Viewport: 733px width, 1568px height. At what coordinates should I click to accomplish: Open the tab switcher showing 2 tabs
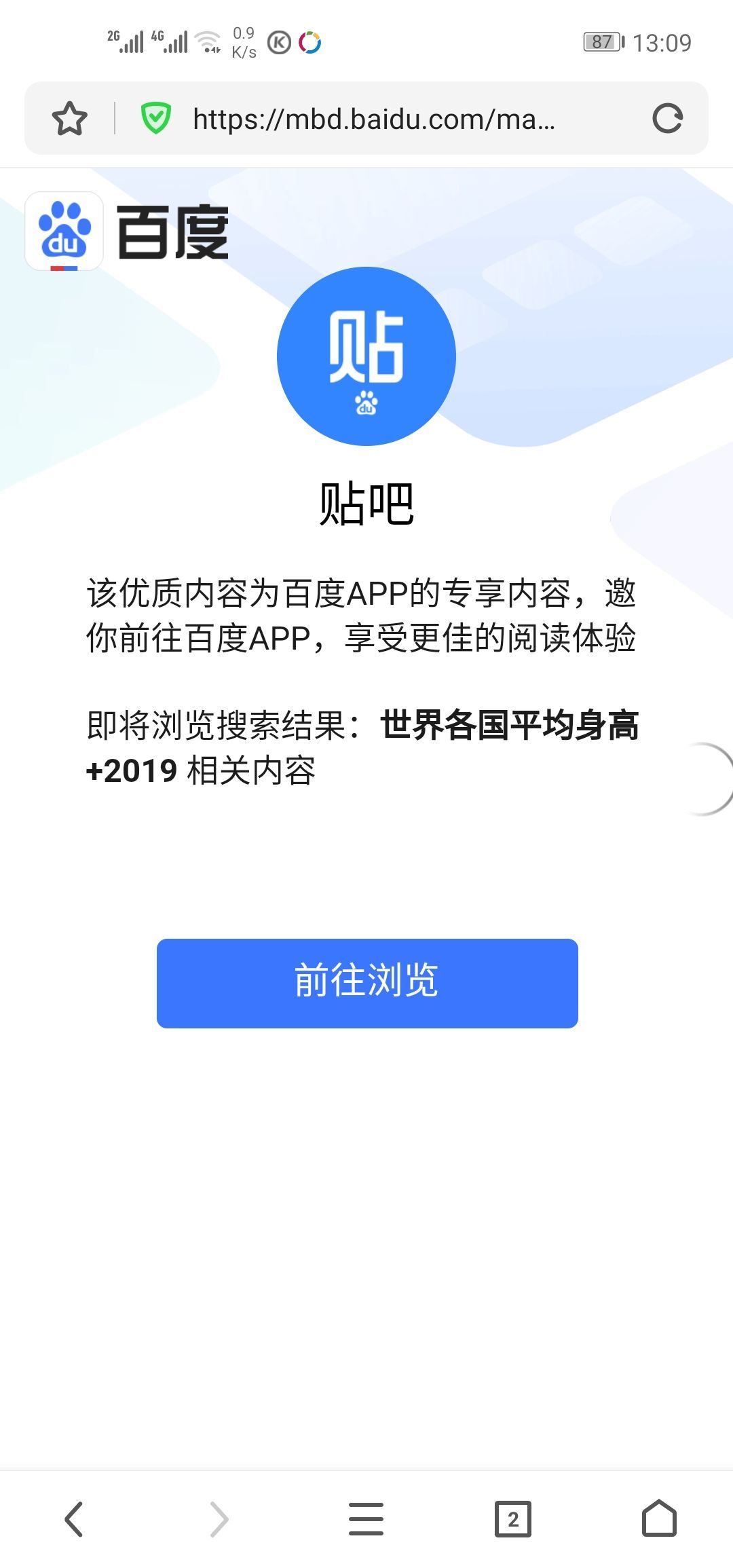[512, 1518]
